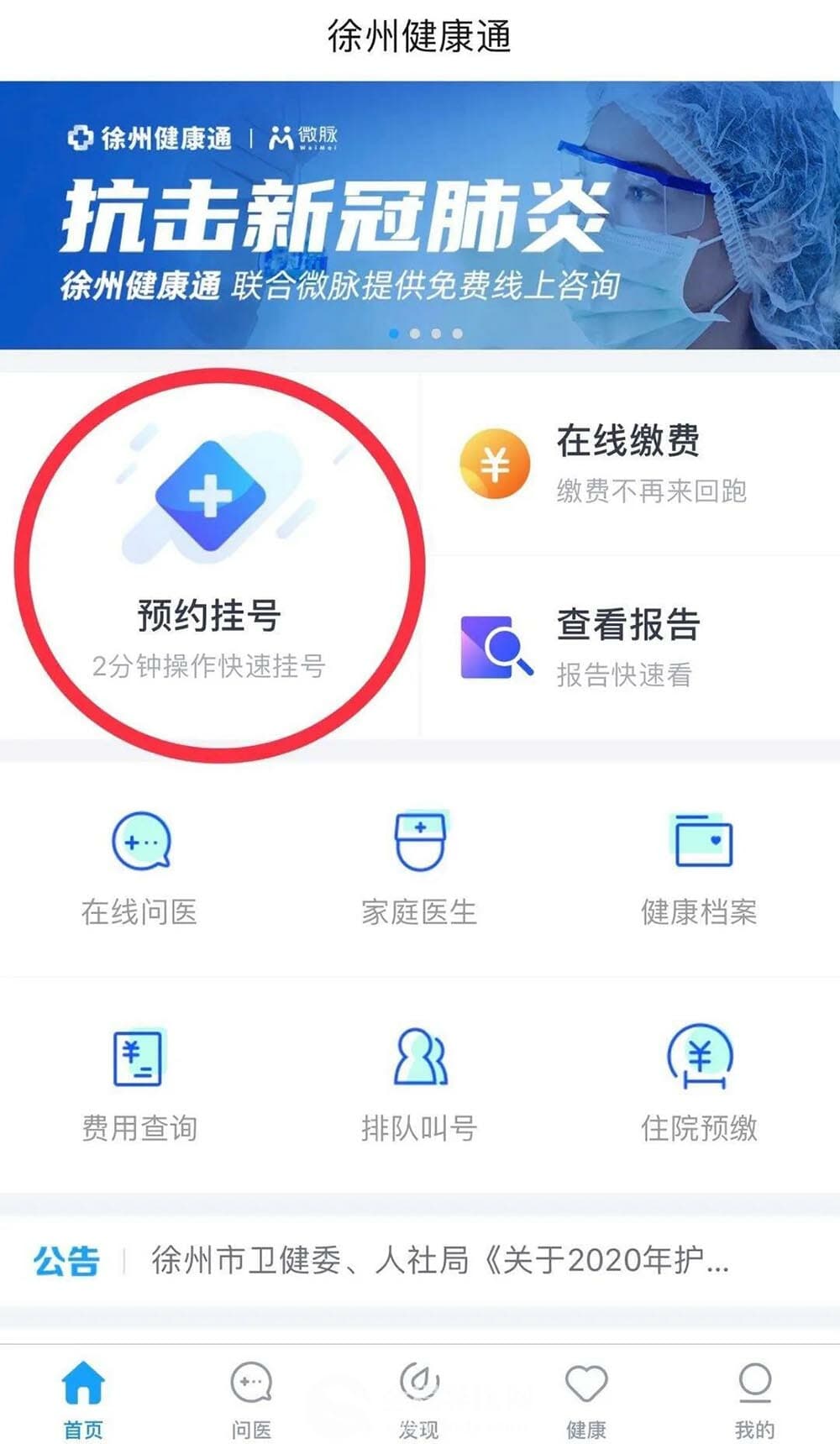The width and height of the screenshot is (840, 1444).
Task: Open 在线缴费 online payment
Action: 628,464
